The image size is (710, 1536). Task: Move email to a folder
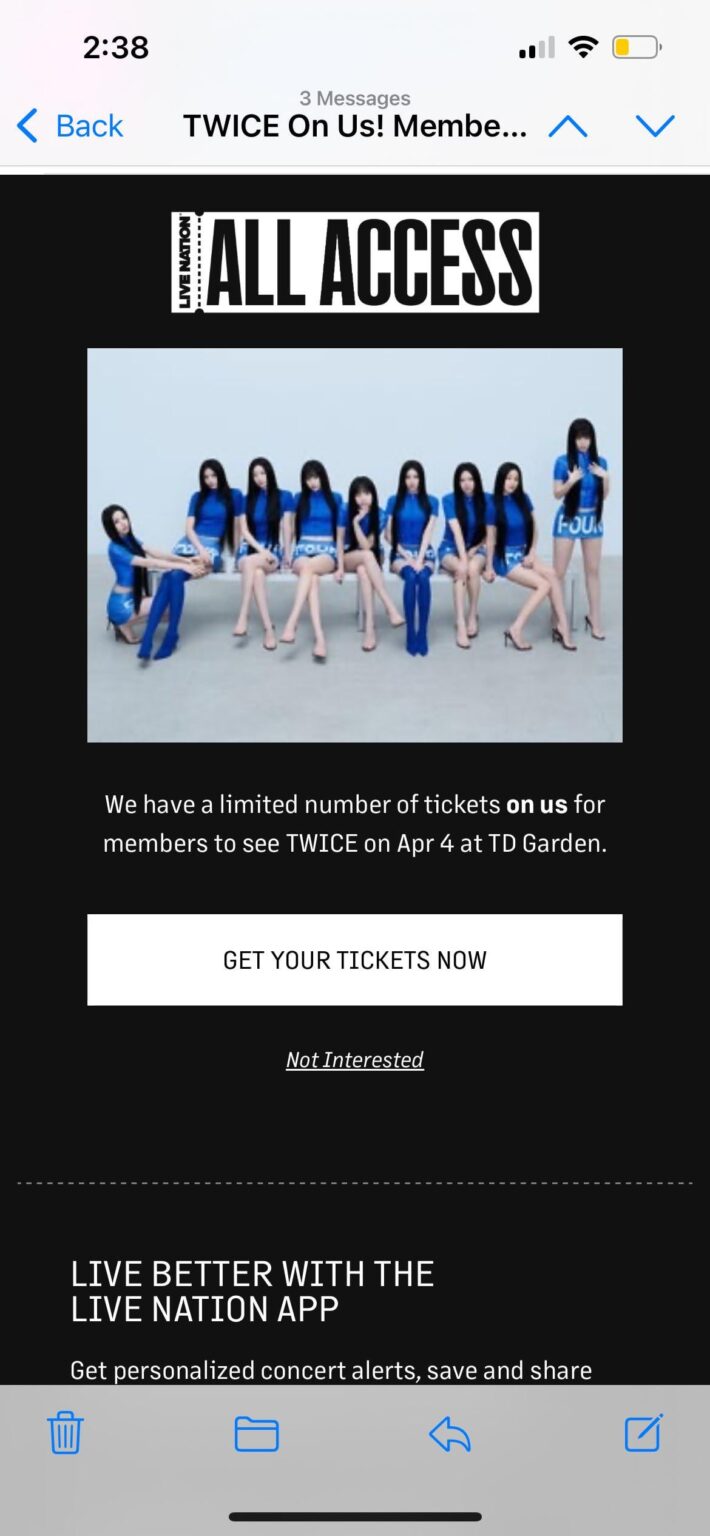coord(256,1433)
